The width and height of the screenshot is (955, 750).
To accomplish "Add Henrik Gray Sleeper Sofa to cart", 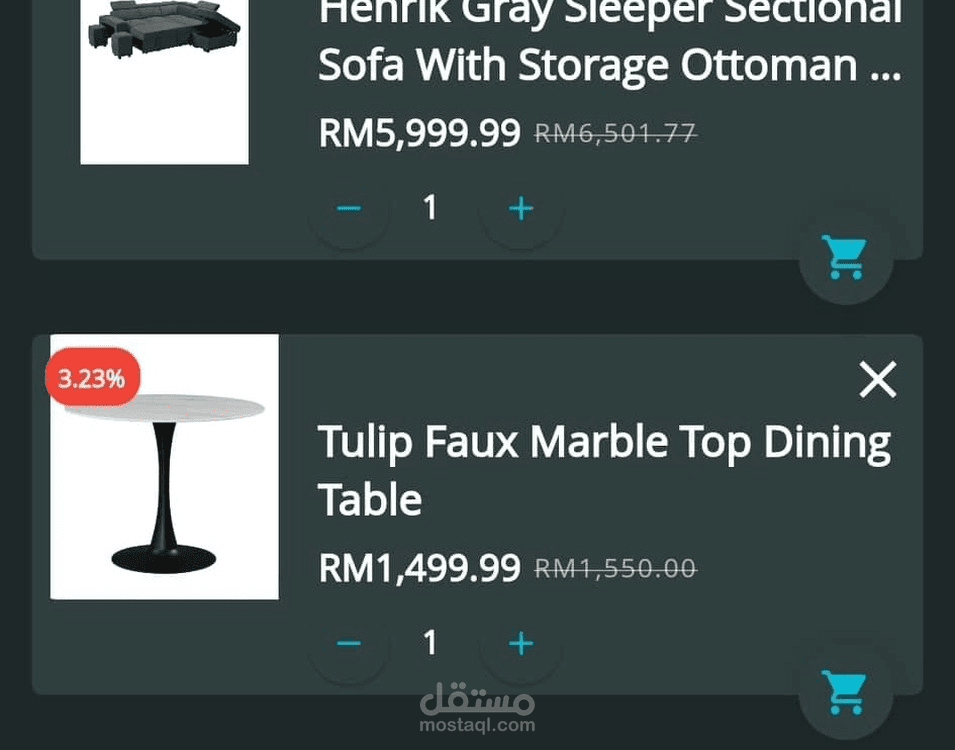I will tap(844, 257).
